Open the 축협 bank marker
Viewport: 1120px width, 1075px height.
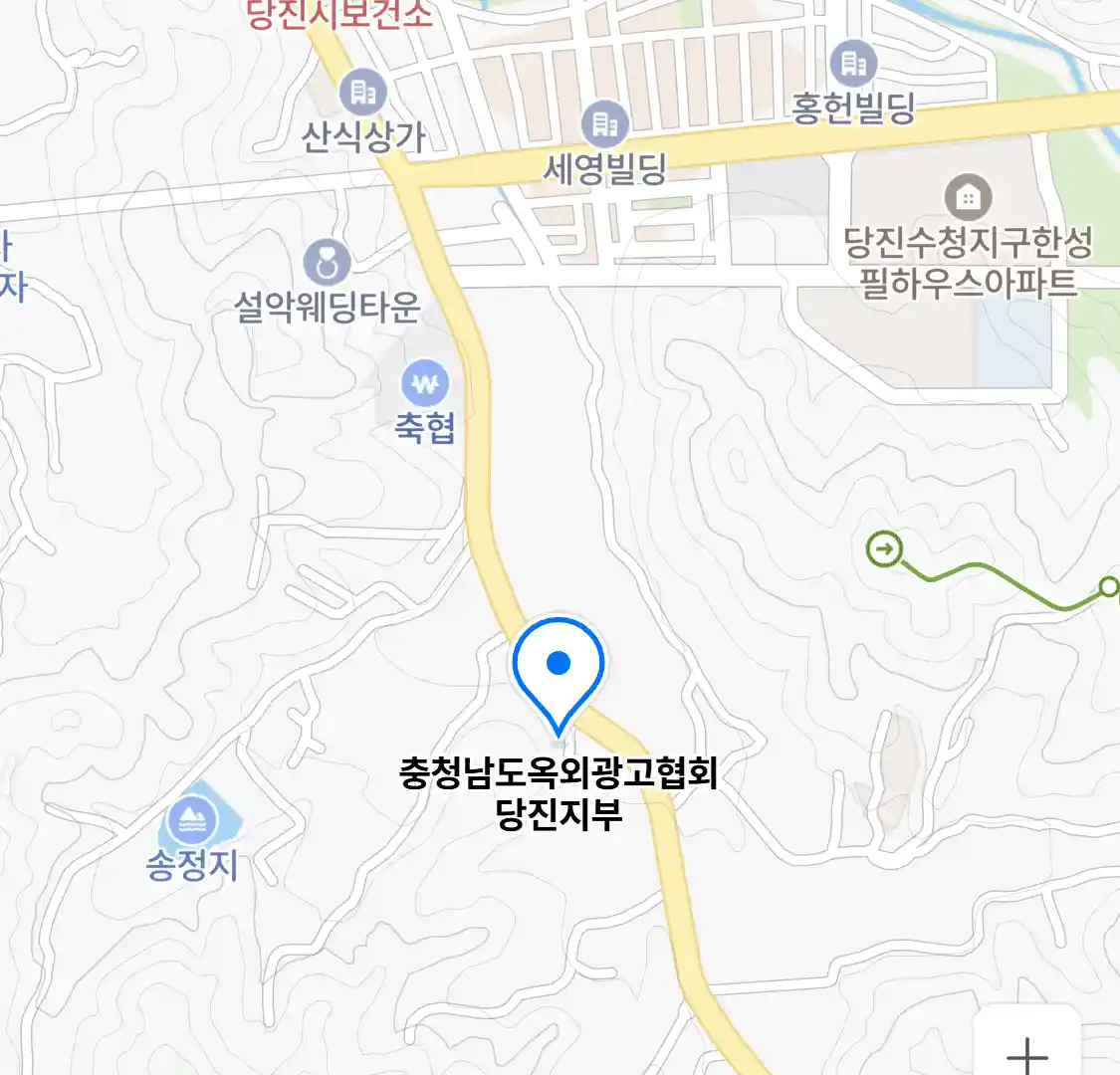[x=425, y=383]
